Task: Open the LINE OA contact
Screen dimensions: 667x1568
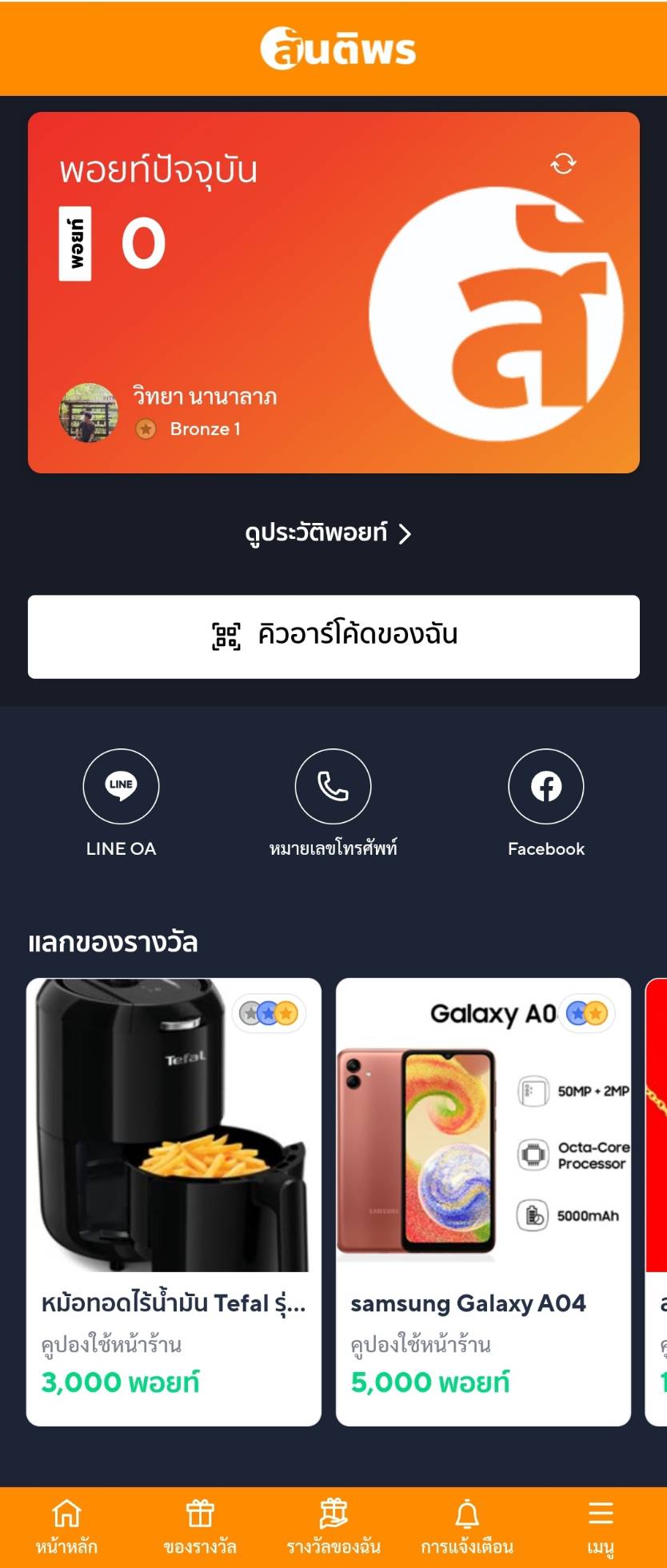Action: [x=121, y=787]
